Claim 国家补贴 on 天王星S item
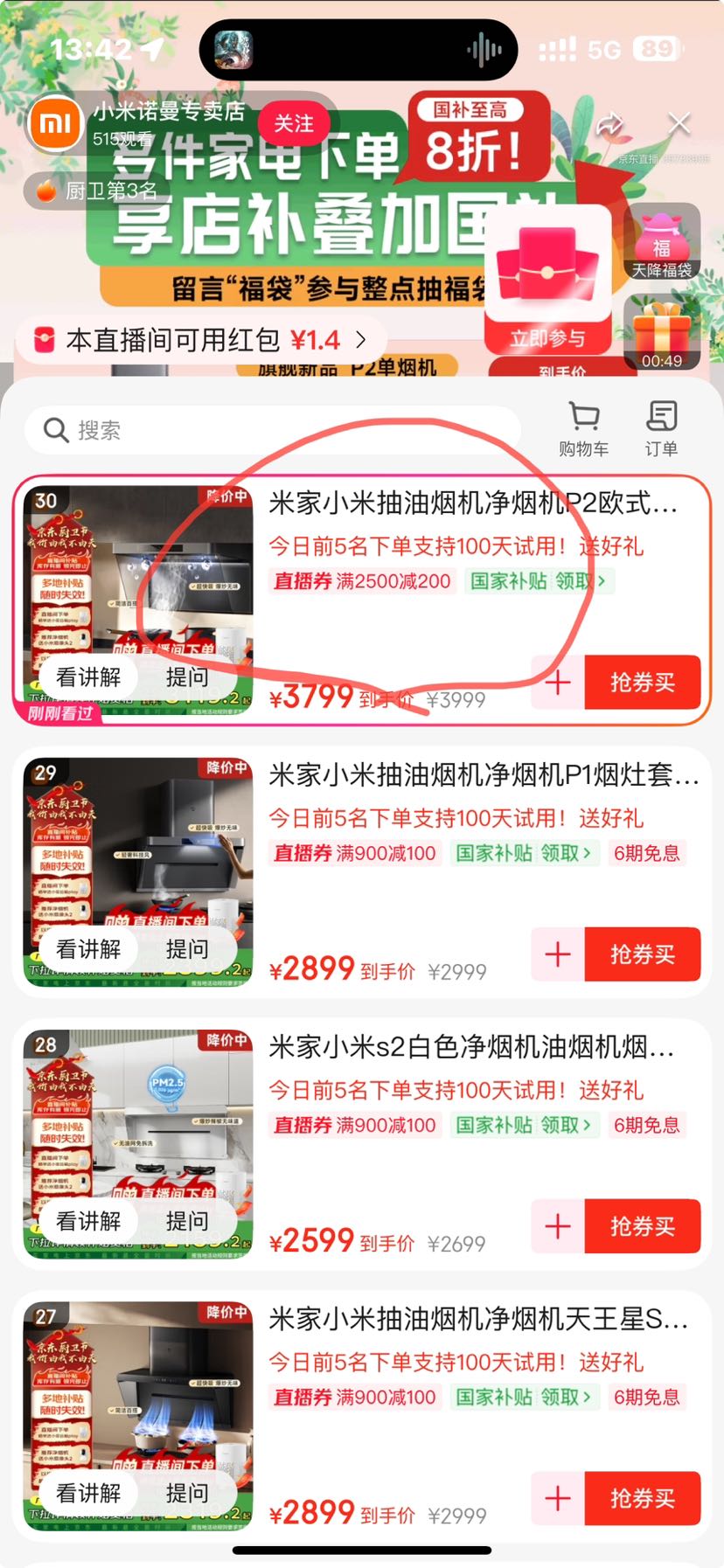 (x=525, y=1397)
